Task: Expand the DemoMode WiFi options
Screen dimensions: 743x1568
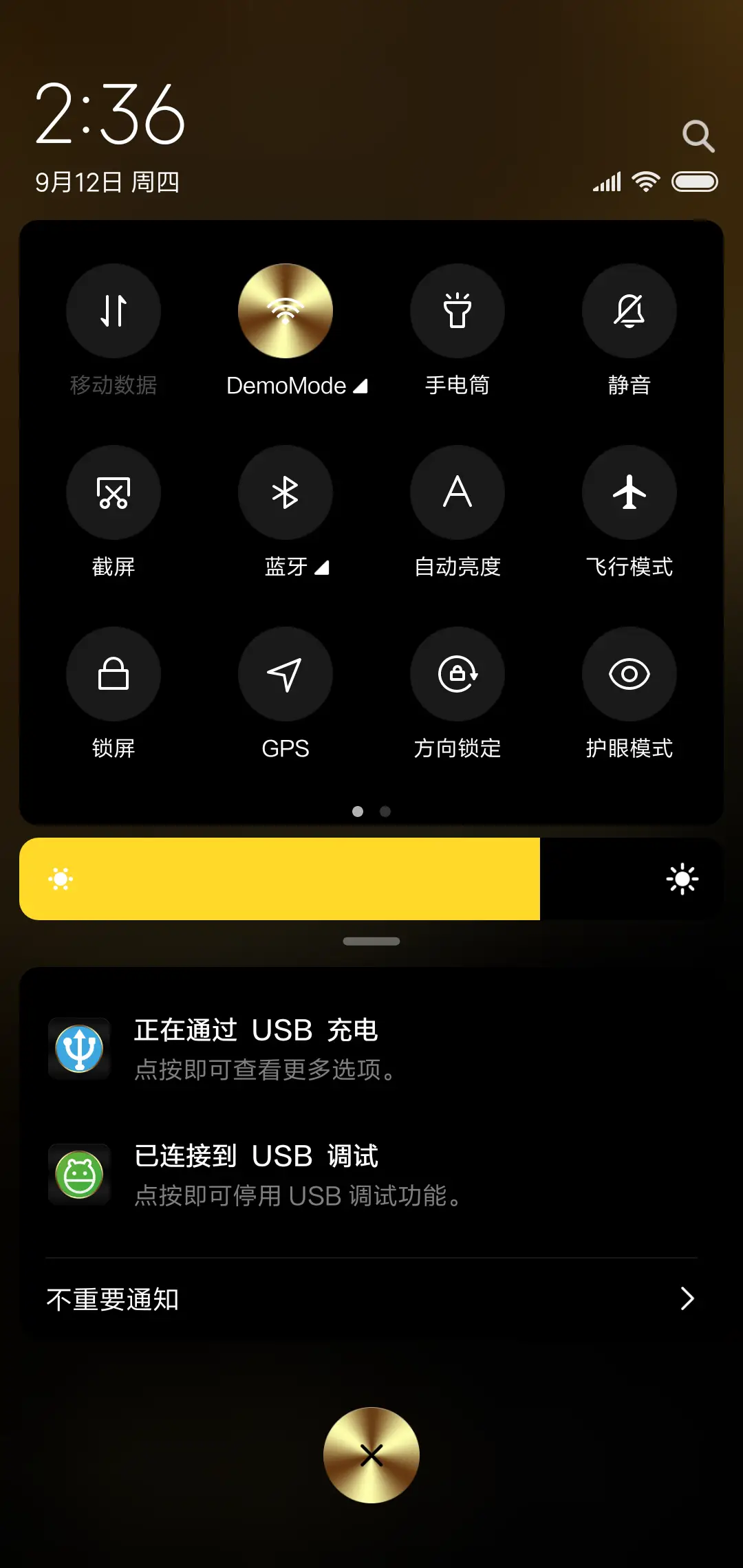Action: click(360, 386)
